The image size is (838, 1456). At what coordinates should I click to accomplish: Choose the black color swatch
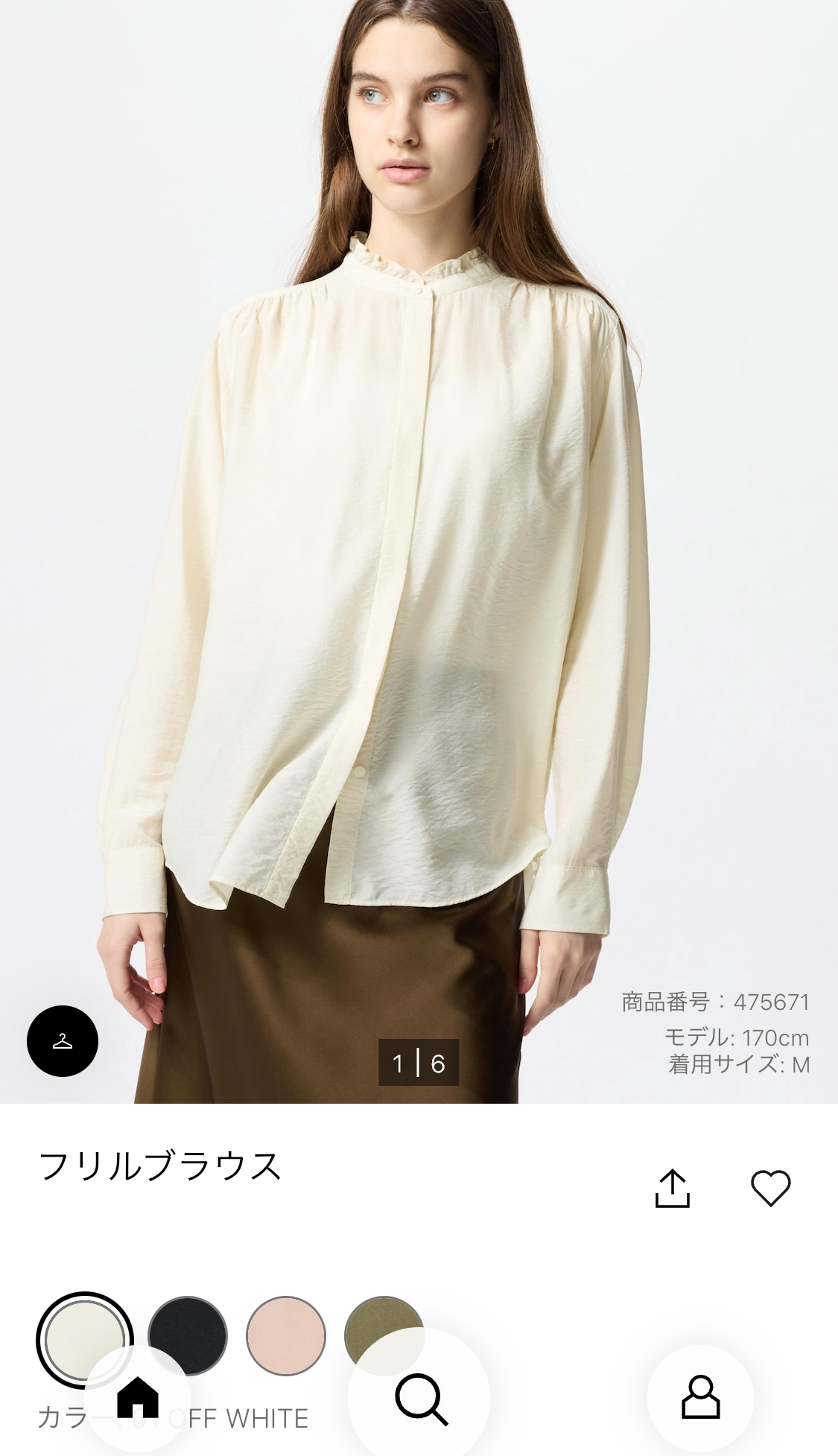pos(188,1322)
